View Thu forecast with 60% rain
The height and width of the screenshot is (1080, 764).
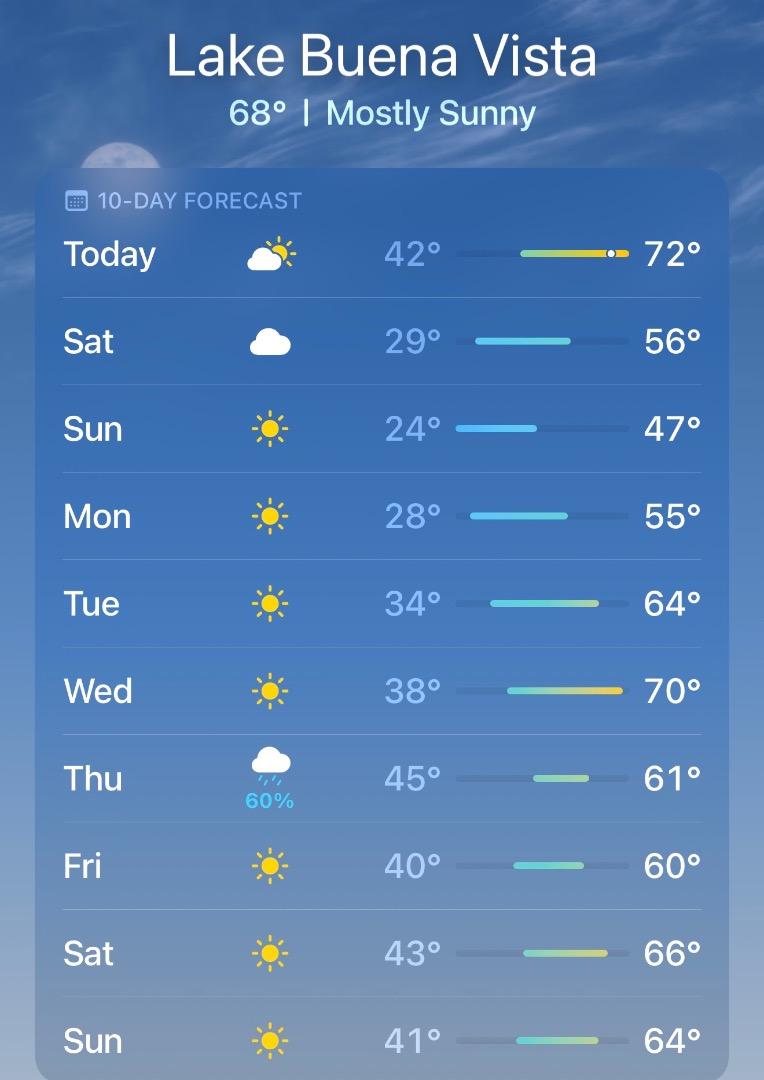[382, 778]
